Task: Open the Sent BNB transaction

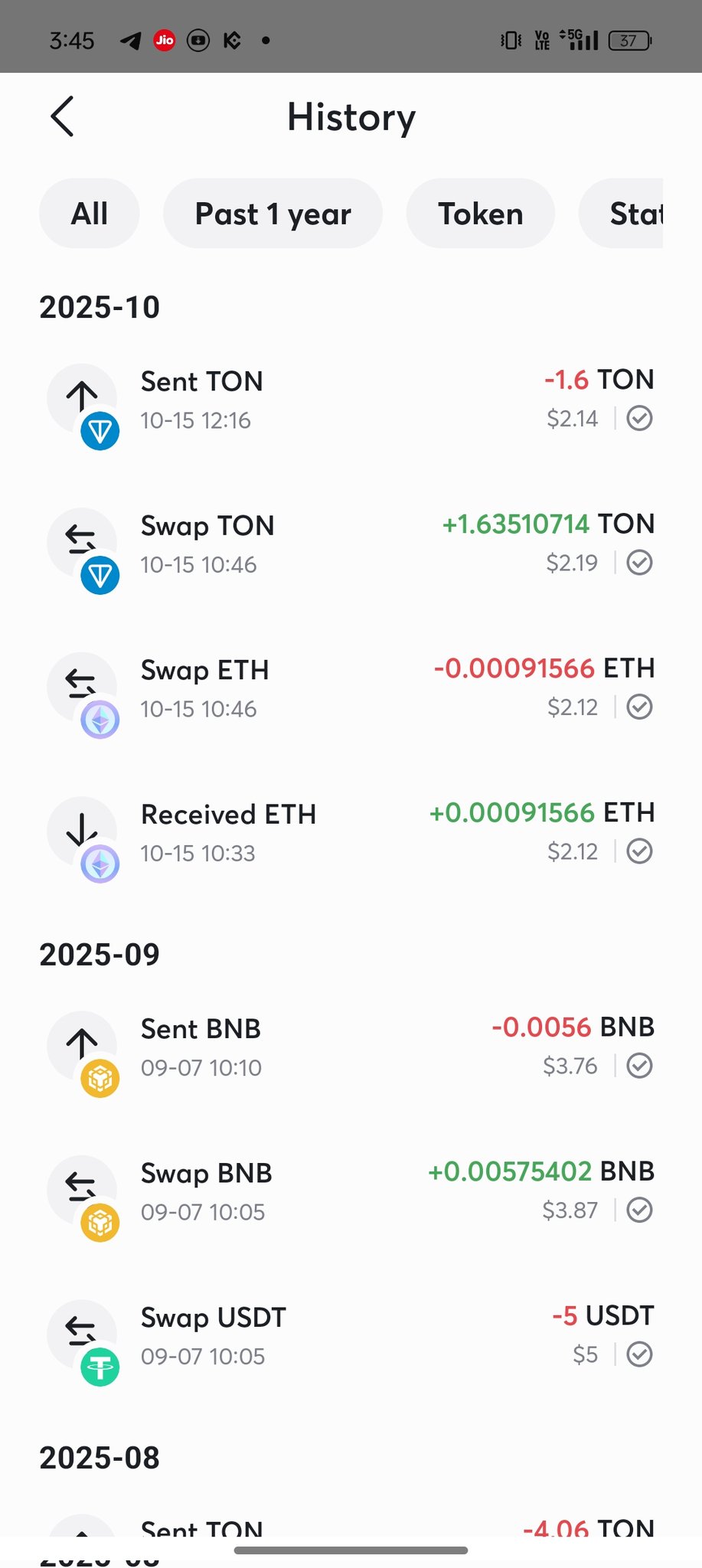Action: pyautogui.click(x=351, y=1047)
